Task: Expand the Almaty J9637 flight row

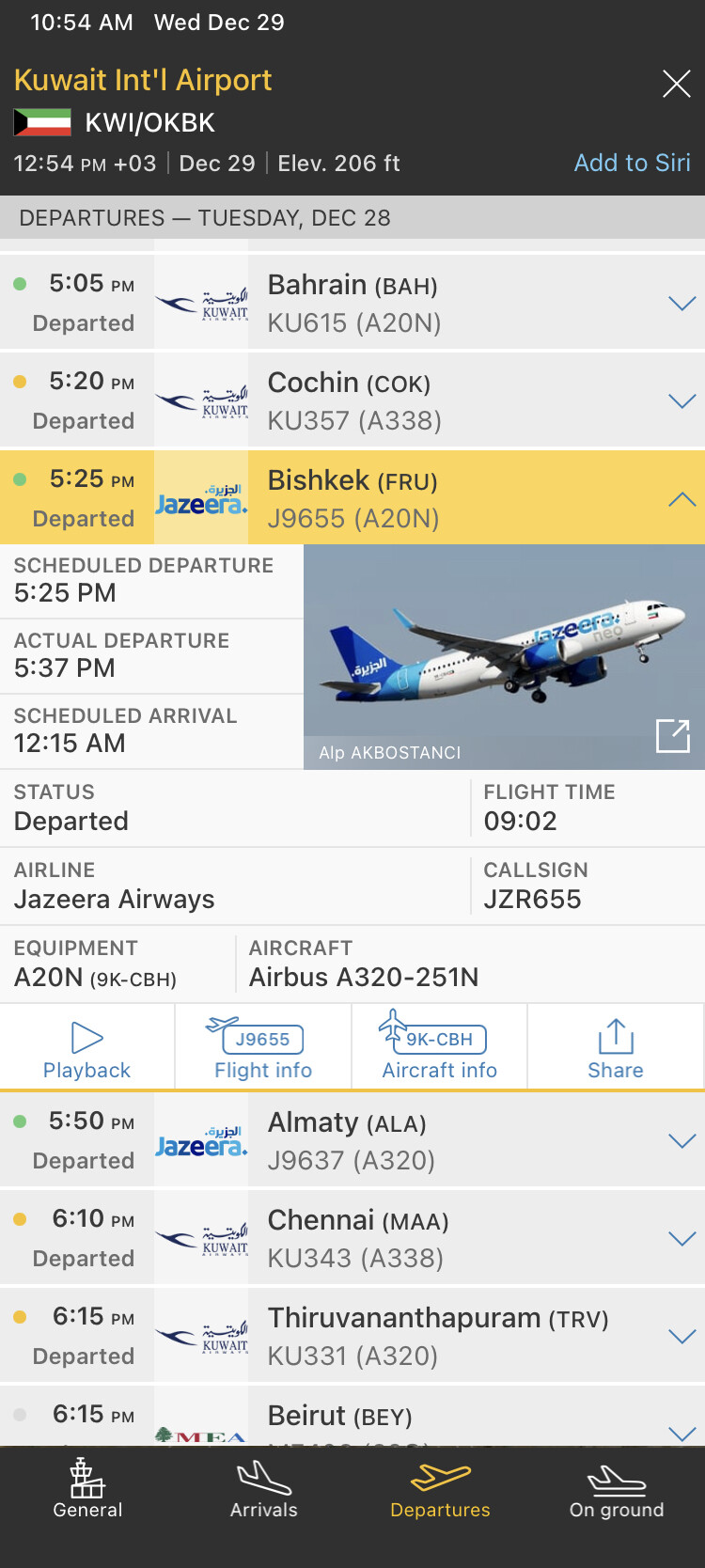Action: point(681,1140)
